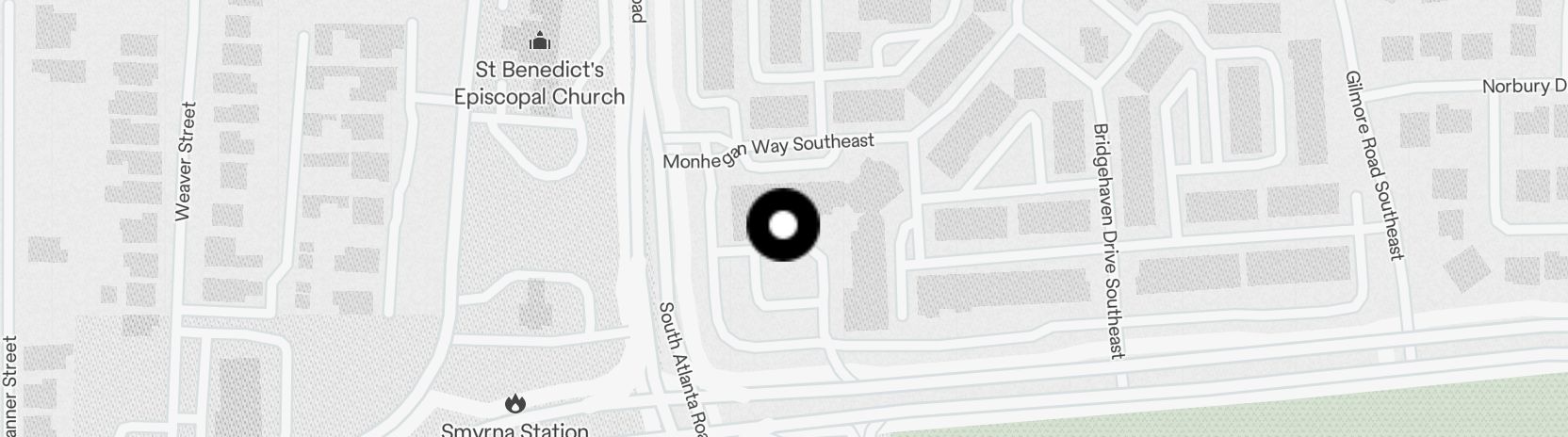This screenshot has height=437, width=1568.
Task: Select St Benedict's Episcopal Church place marker
Action: (539, 41)
